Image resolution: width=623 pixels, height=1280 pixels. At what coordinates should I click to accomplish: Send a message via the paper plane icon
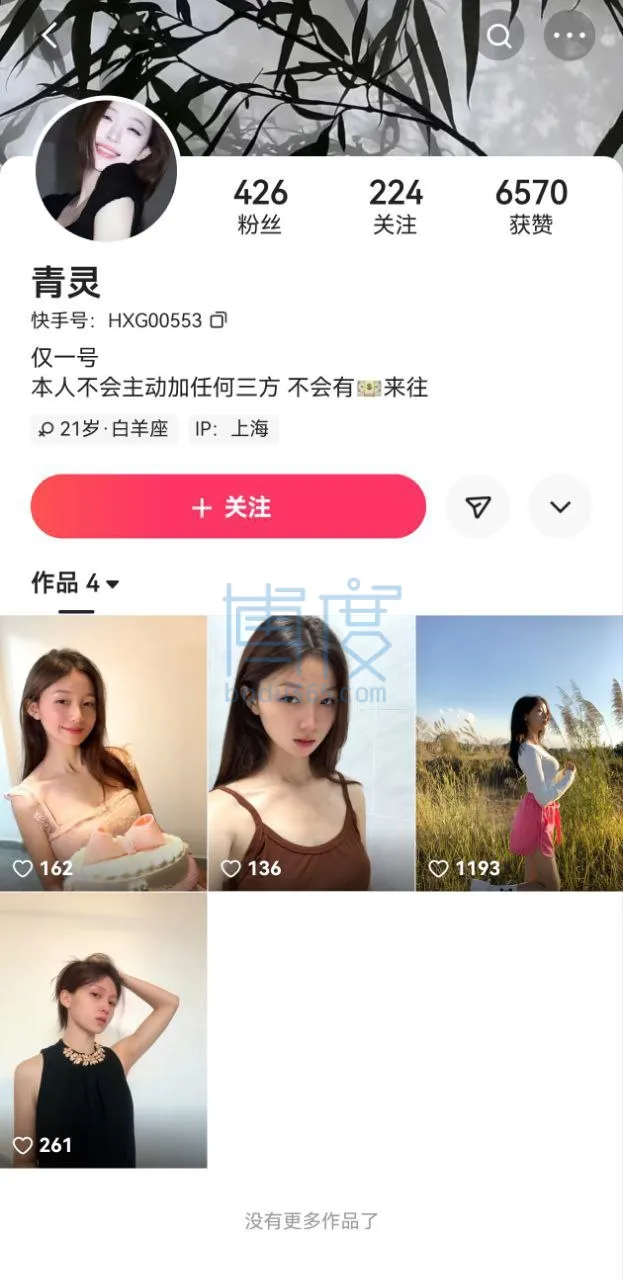coord(478,507)
